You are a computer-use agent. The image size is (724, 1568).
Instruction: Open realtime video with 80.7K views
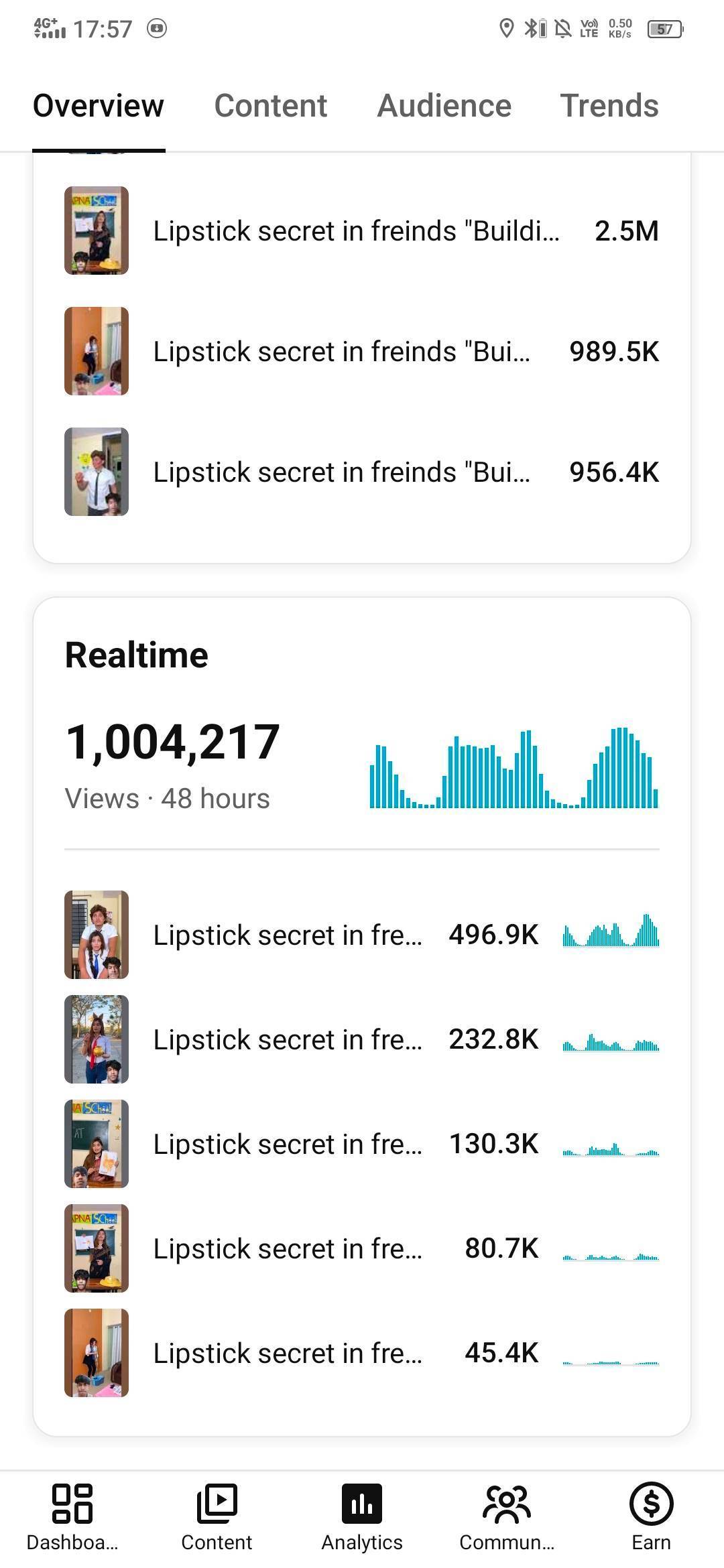click(361, 1248)
